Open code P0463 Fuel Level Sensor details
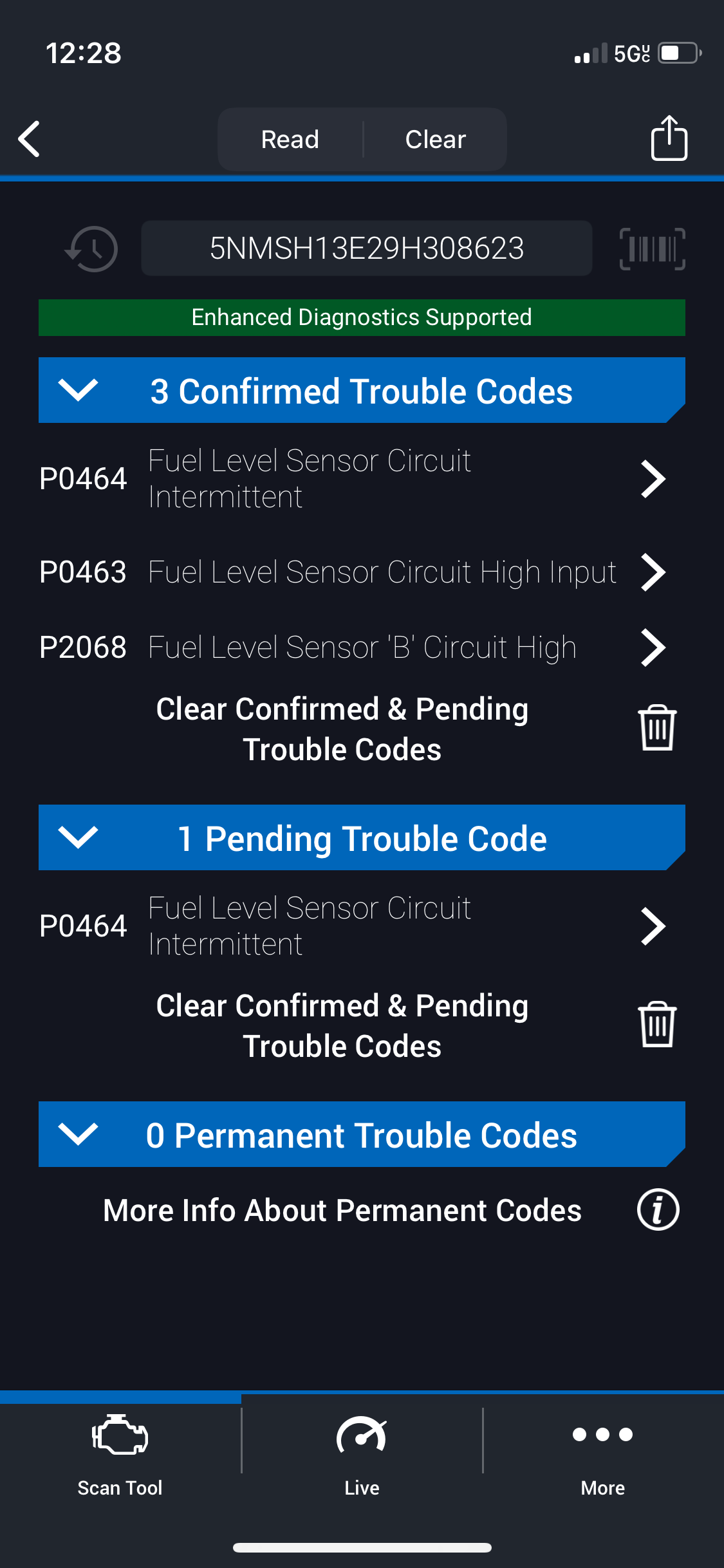Image resolution: width=724 pixels, height=1568 pixels. click(x=351, y=572)
